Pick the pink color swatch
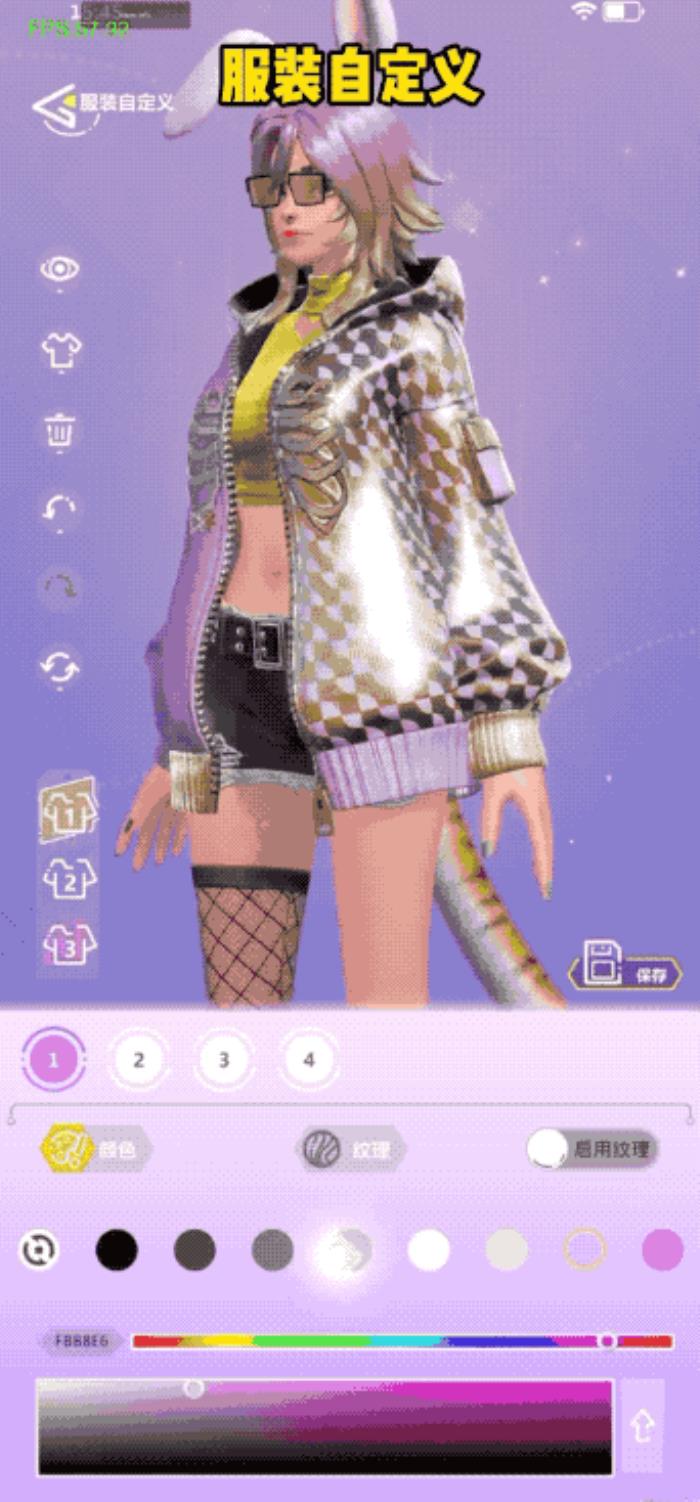 pos(662,1250)
